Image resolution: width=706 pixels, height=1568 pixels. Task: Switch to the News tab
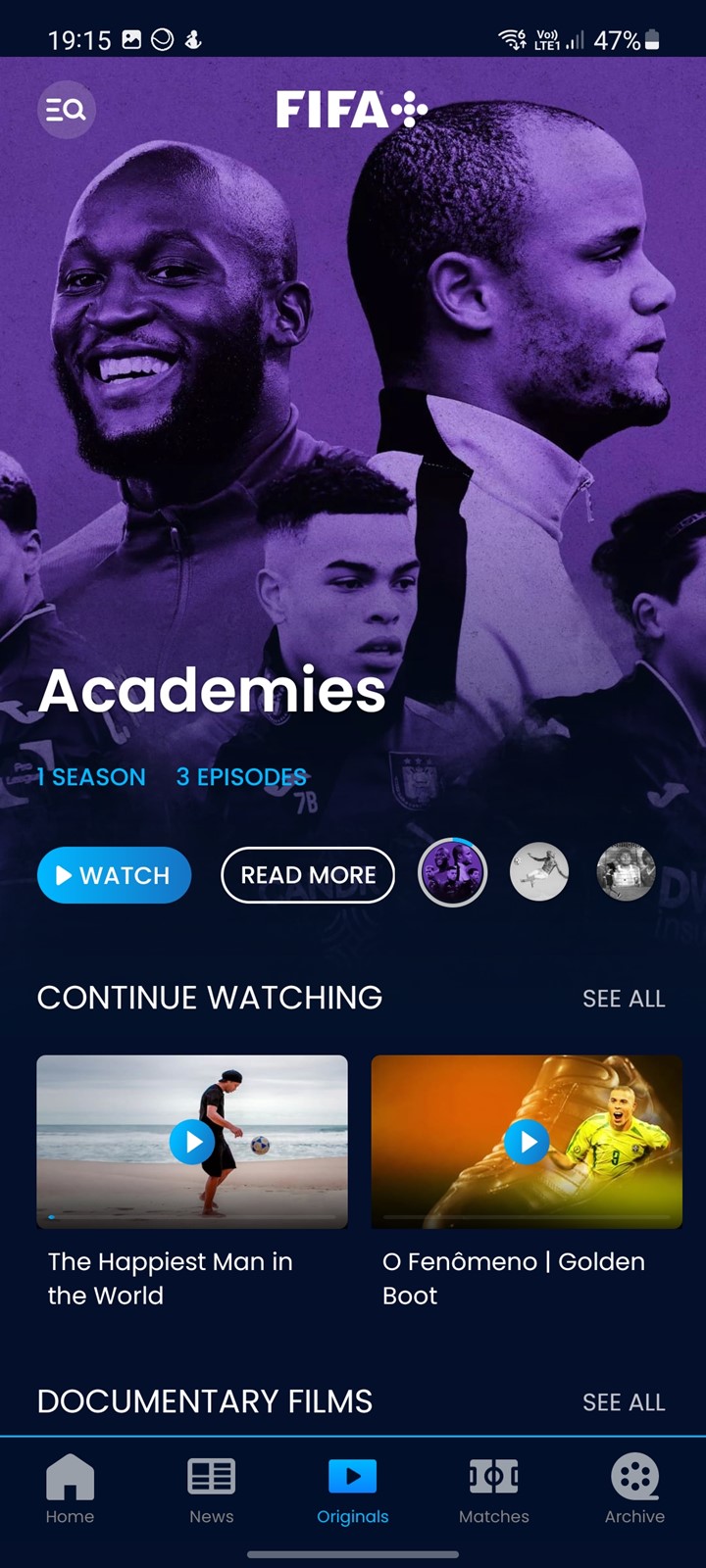click(x=212, y=1490)
